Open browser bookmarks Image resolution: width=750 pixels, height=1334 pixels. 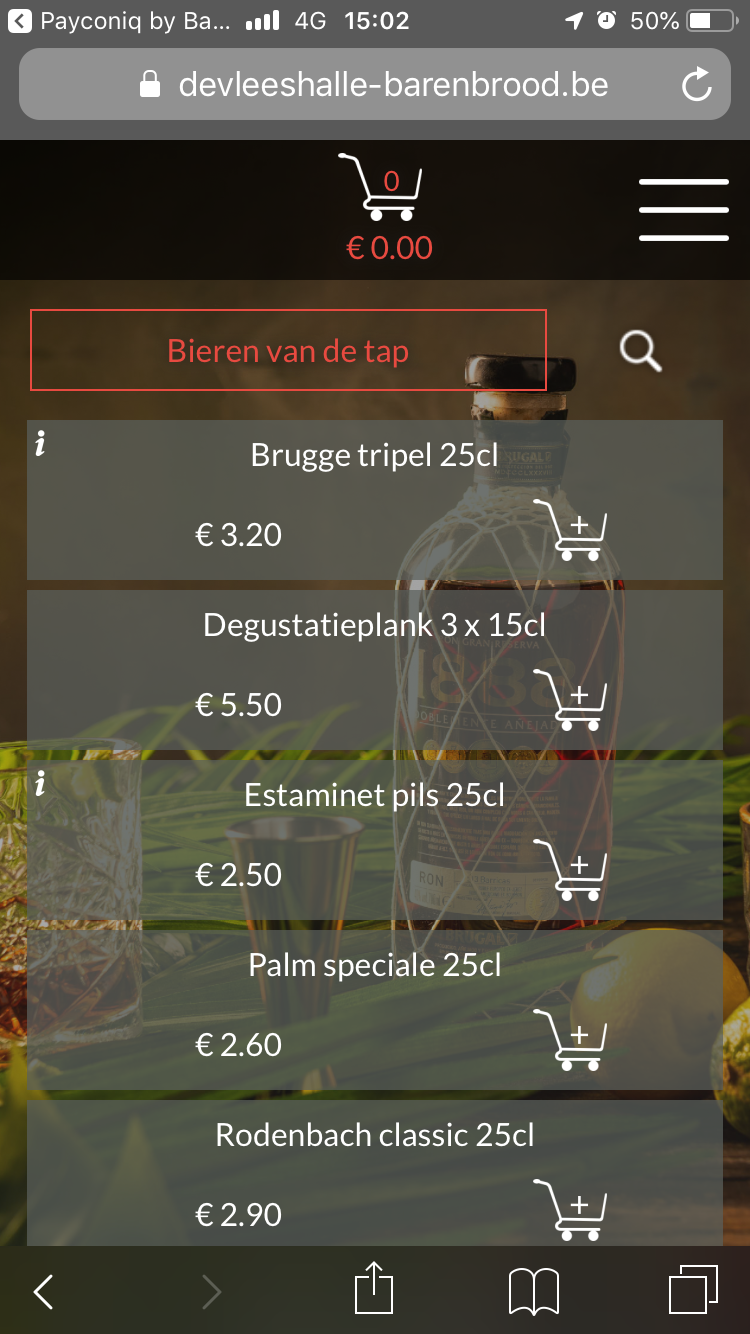534,1291
